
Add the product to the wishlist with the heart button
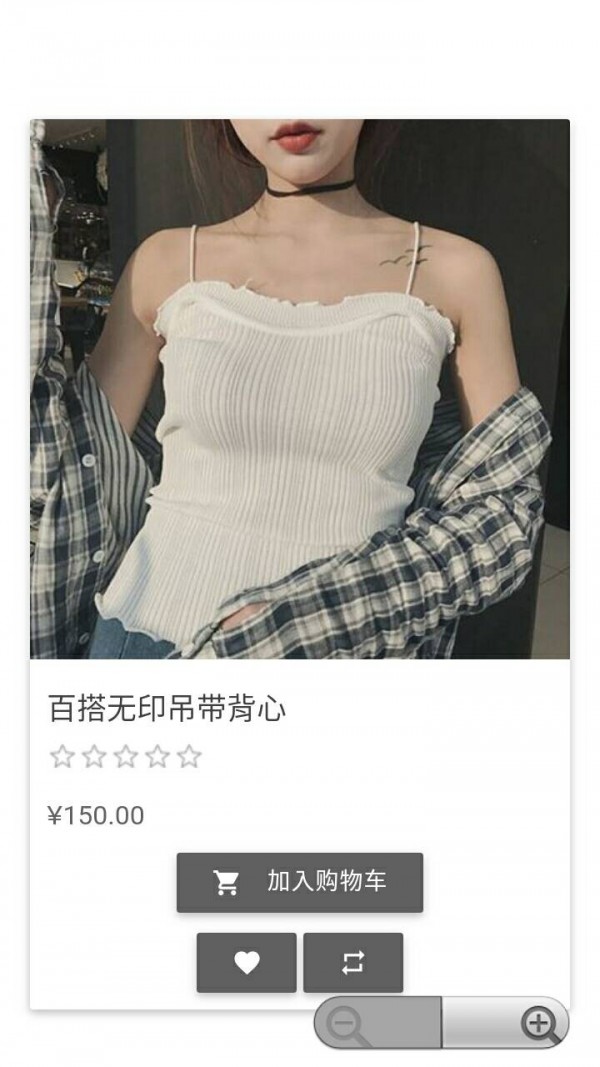(x=246, y=962)
